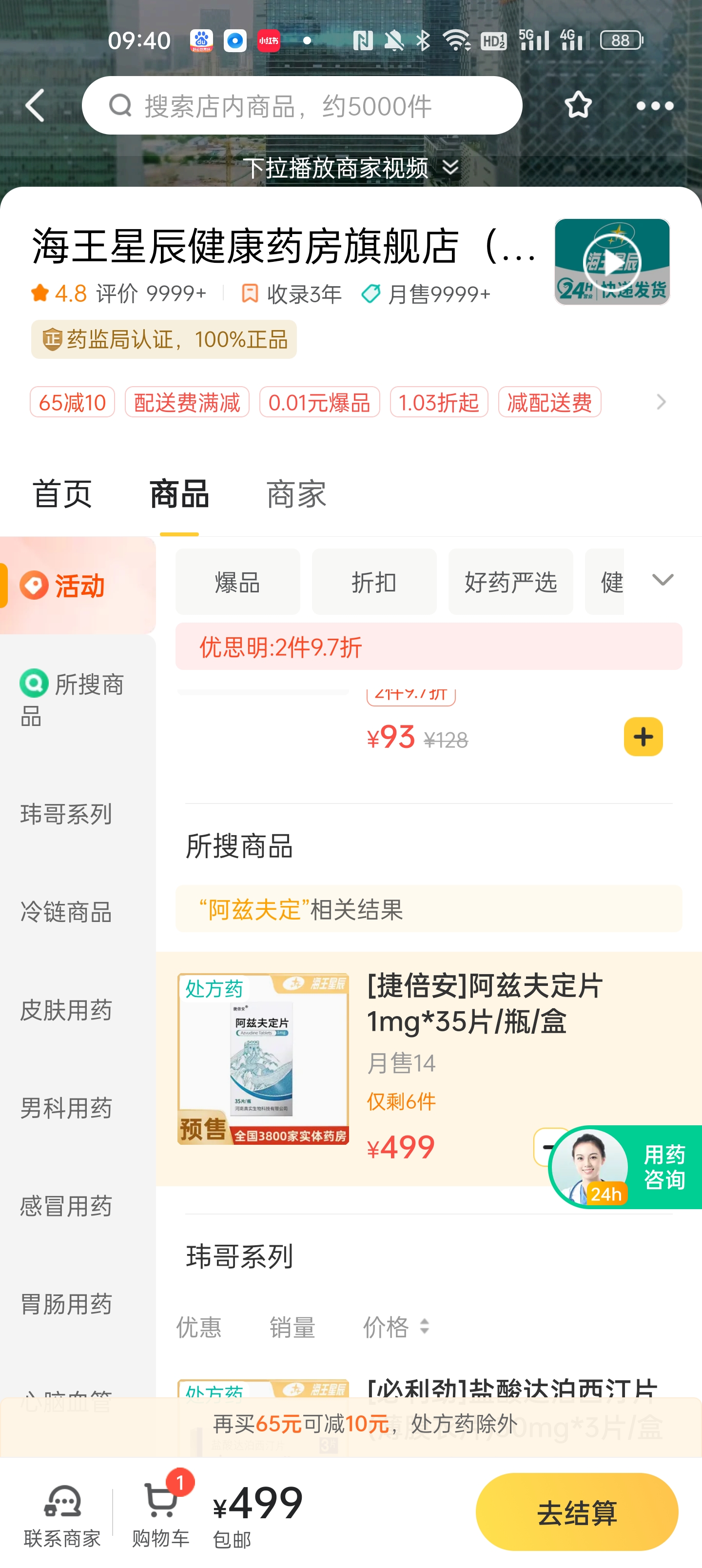702x1568 pixels.
Task: Open 皮肤用药 category
Action: [66, 1010]
